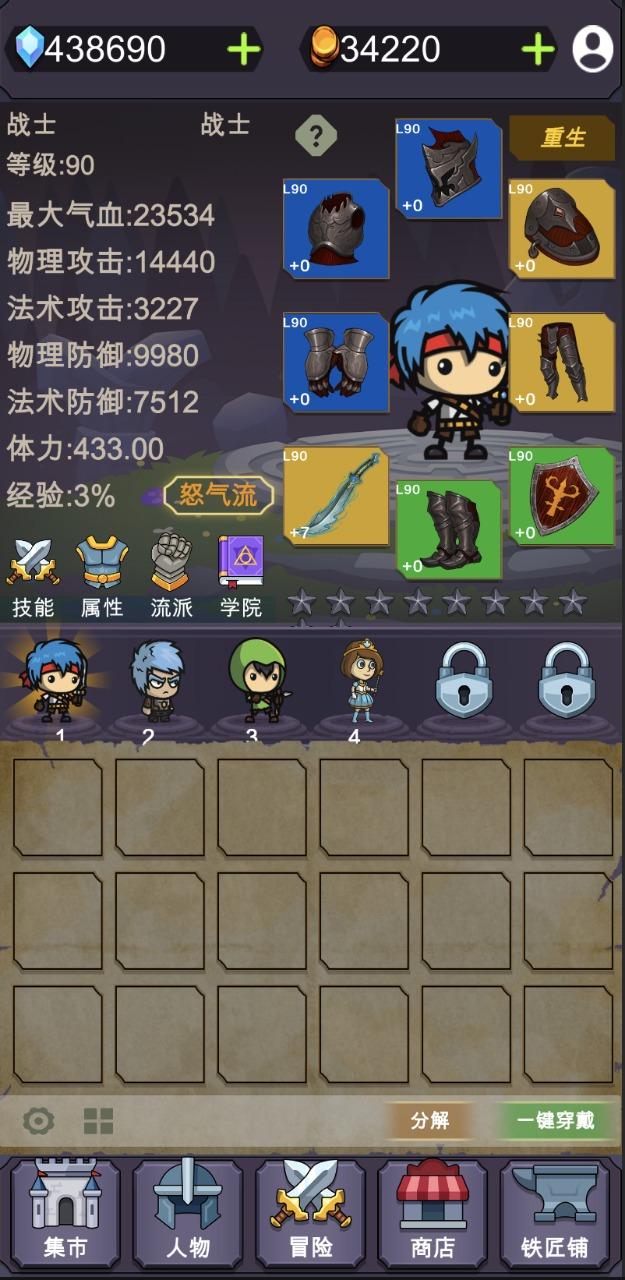625x1280 pixels.
Task: Select the equipped helmet slot
Action: (448, 168)
